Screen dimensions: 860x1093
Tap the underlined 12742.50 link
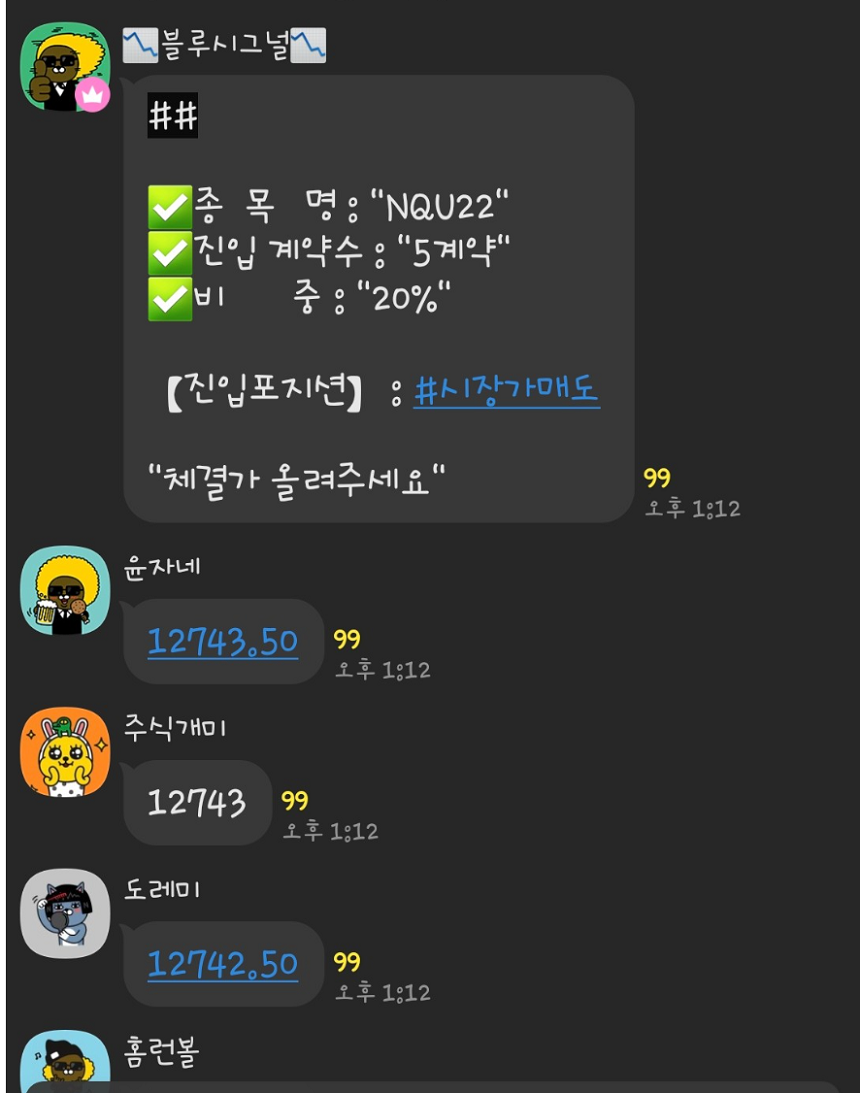pyautogui.click(x=223, y=964)
